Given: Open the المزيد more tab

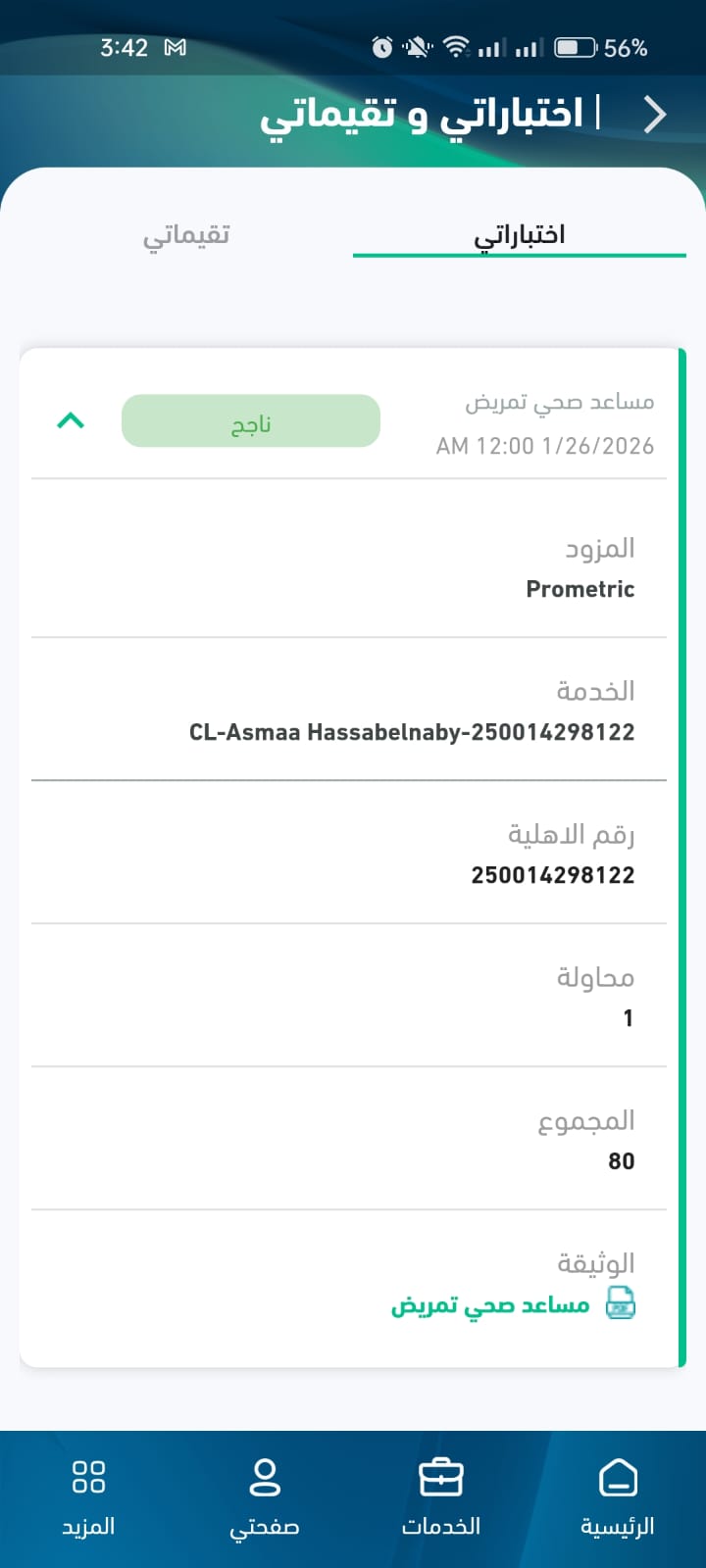Looking at the screenshot, I should coord(88,1497).
